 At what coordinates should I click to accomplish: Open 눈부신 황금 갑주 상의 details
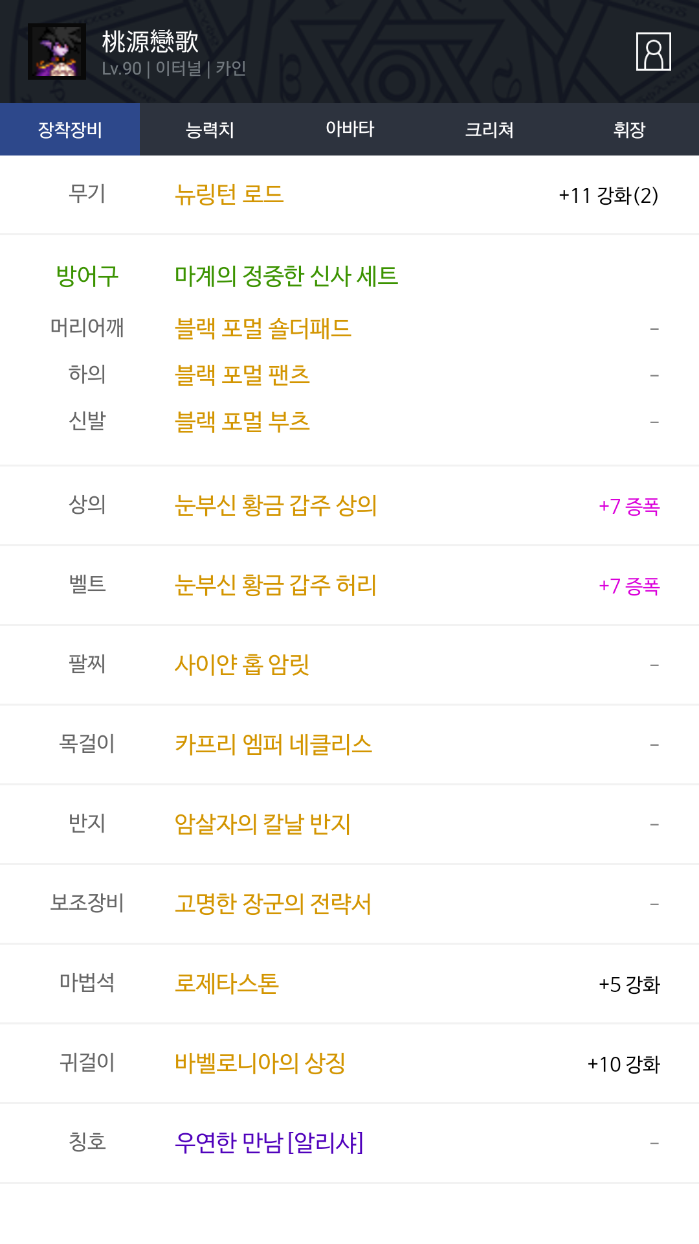click(x=276, y=505)
